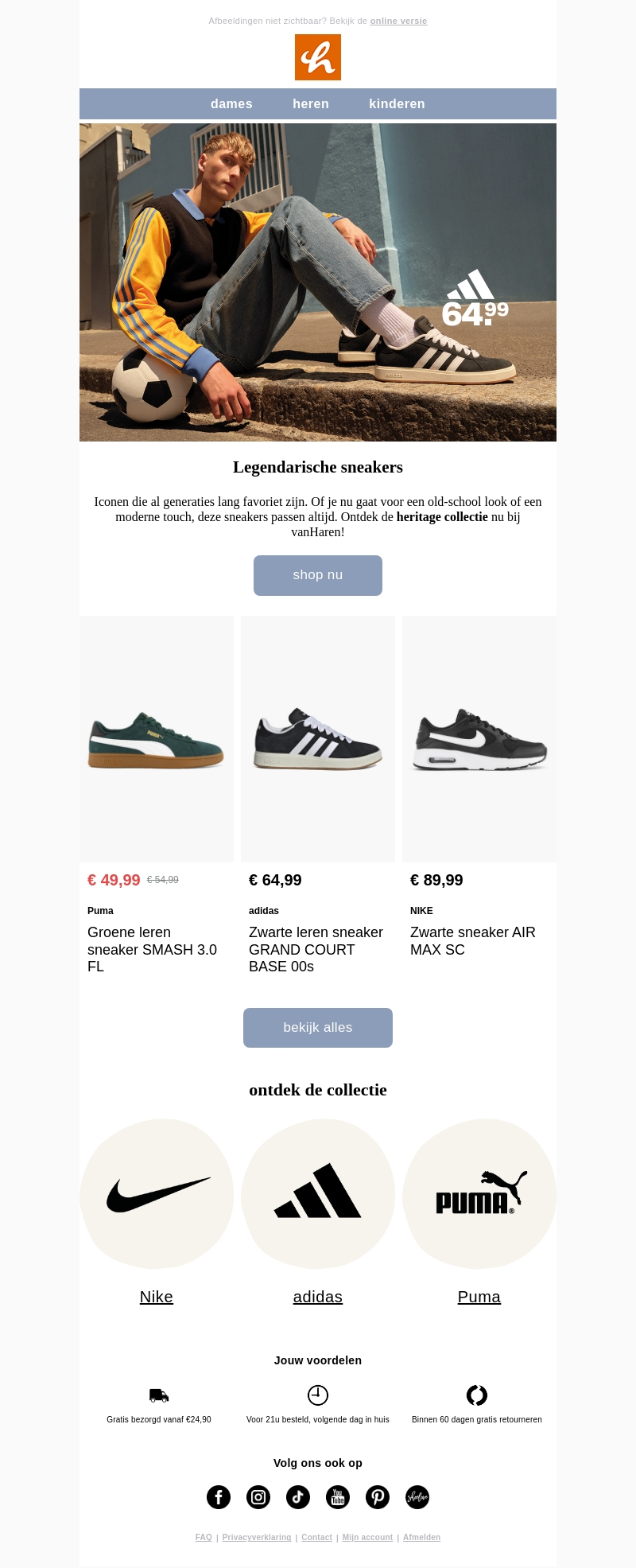Select the adidas logo circle
Viewport: 636px width, 1568px height.
318,1194
